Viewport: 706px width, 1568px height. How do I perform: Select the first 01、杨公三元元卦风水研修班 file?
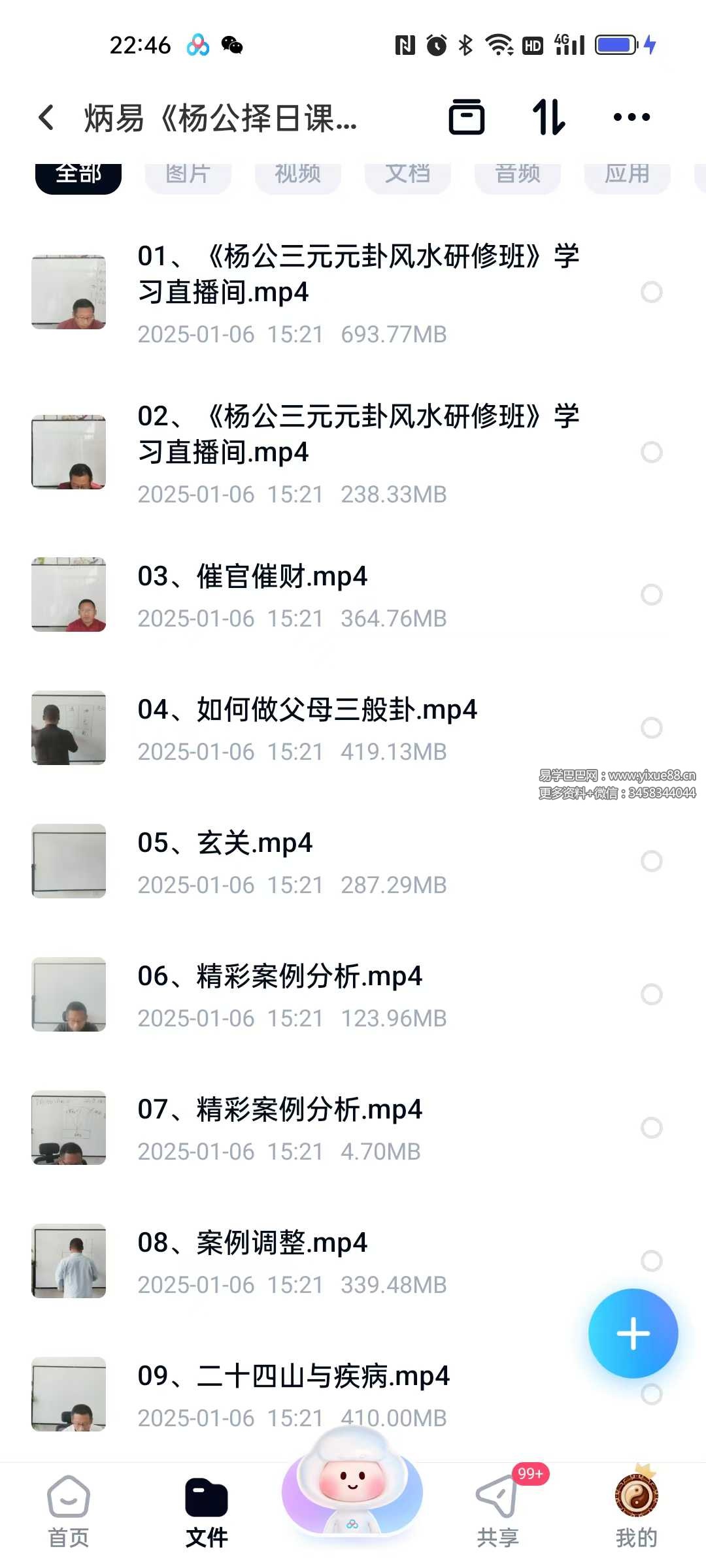651,292
